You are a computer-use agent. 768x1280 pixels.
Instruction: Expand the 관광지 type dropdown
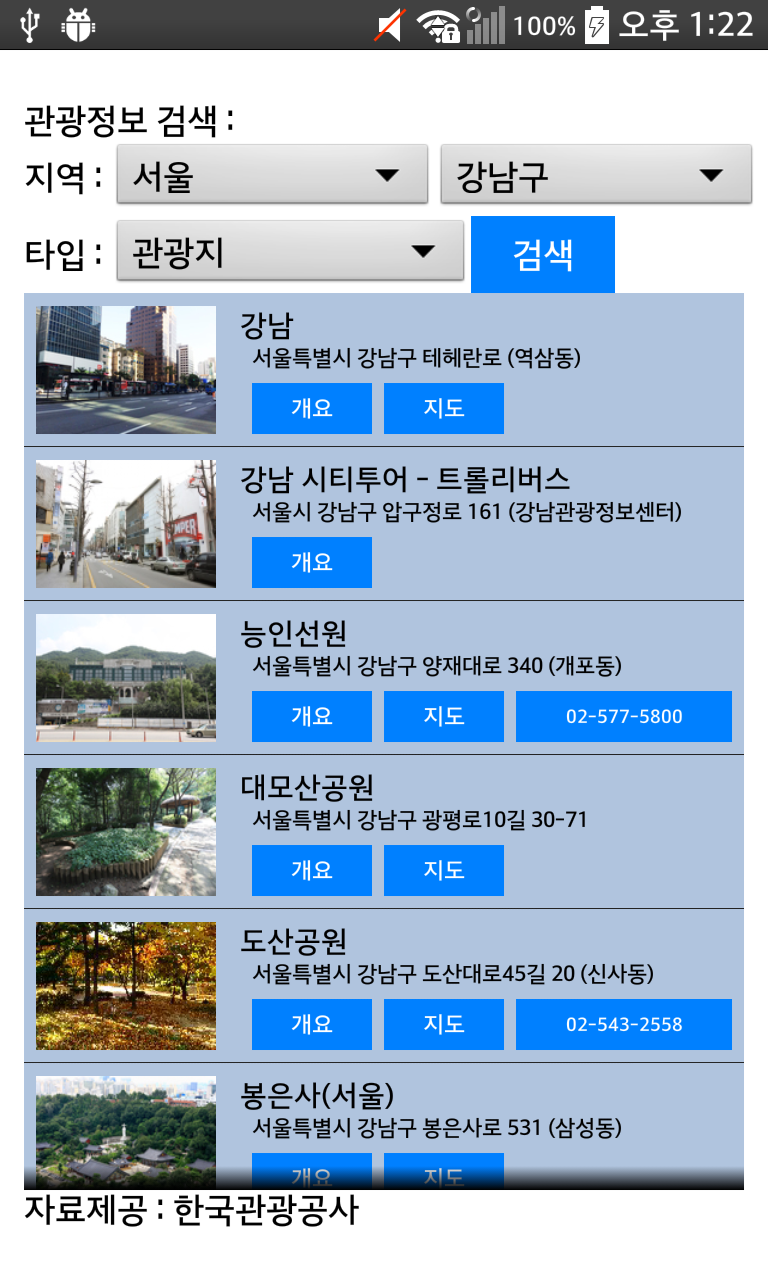point(290,251)
